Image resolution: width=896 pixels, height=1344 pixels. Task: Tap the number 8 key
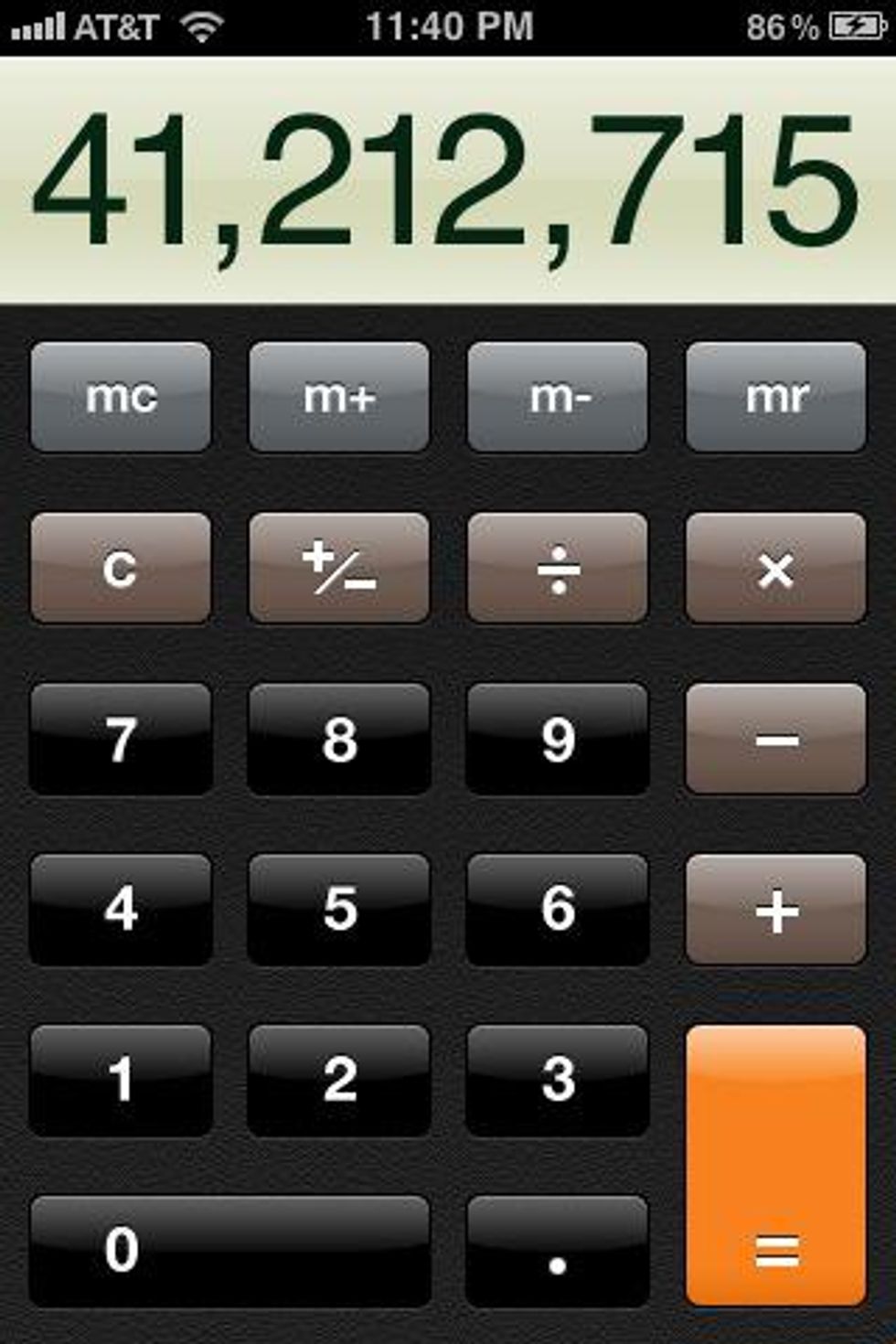pos(339,739)
